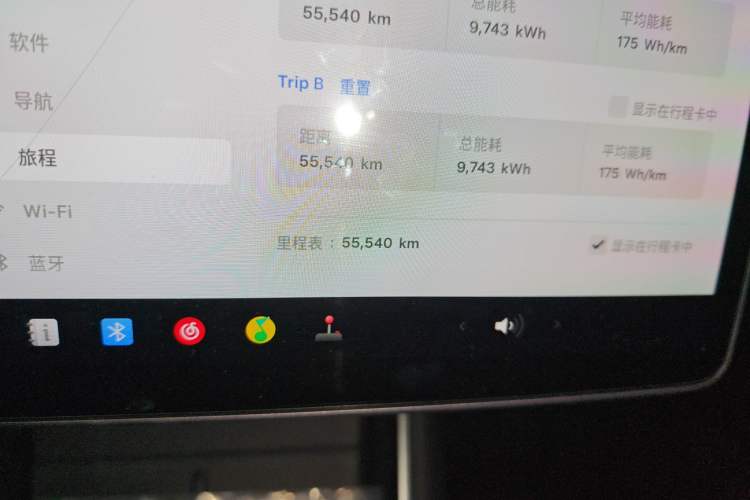Launch the yellow QQ Music app
The height and width of the screenshot is (500, 750).
point(261,329)
